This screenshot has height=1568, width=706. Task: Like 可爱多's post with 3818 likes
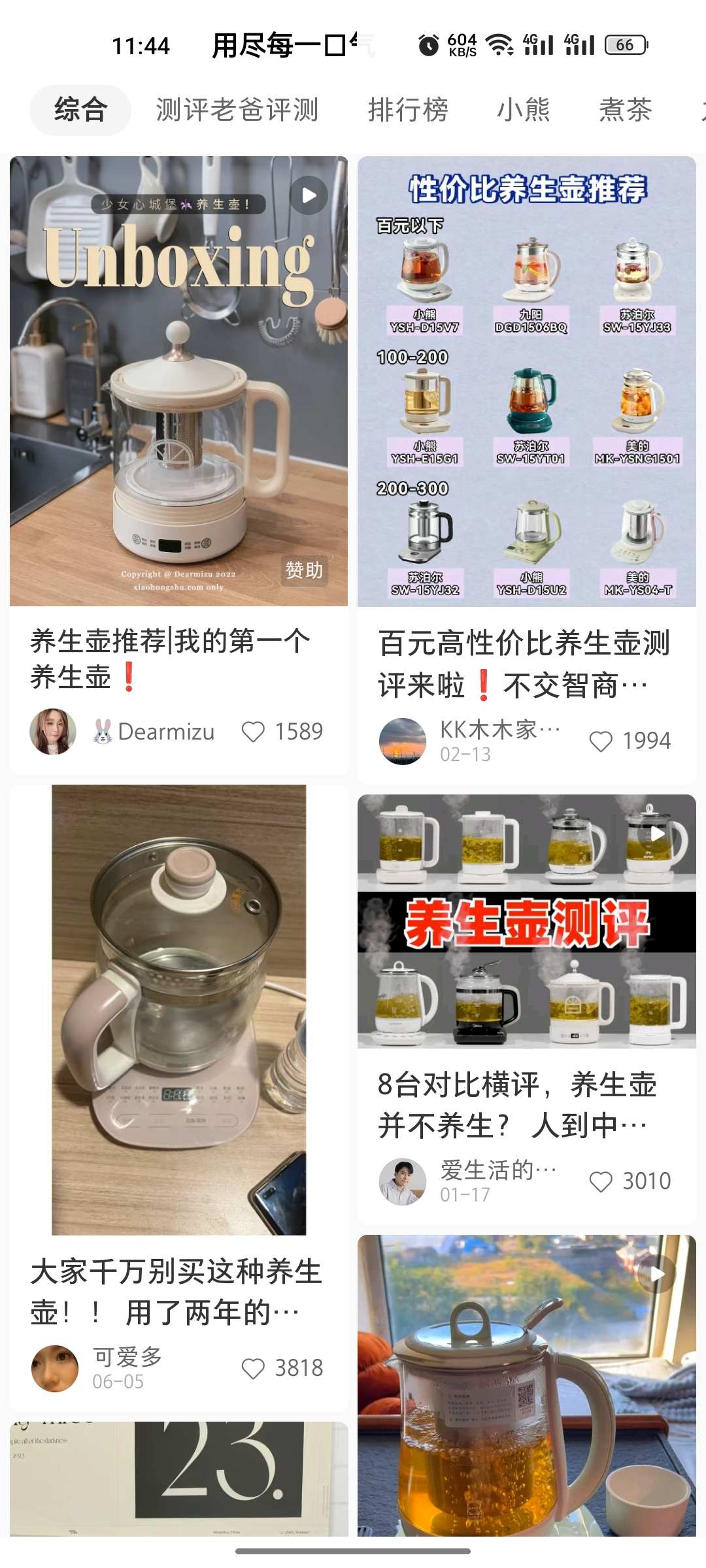[254, 1368]
